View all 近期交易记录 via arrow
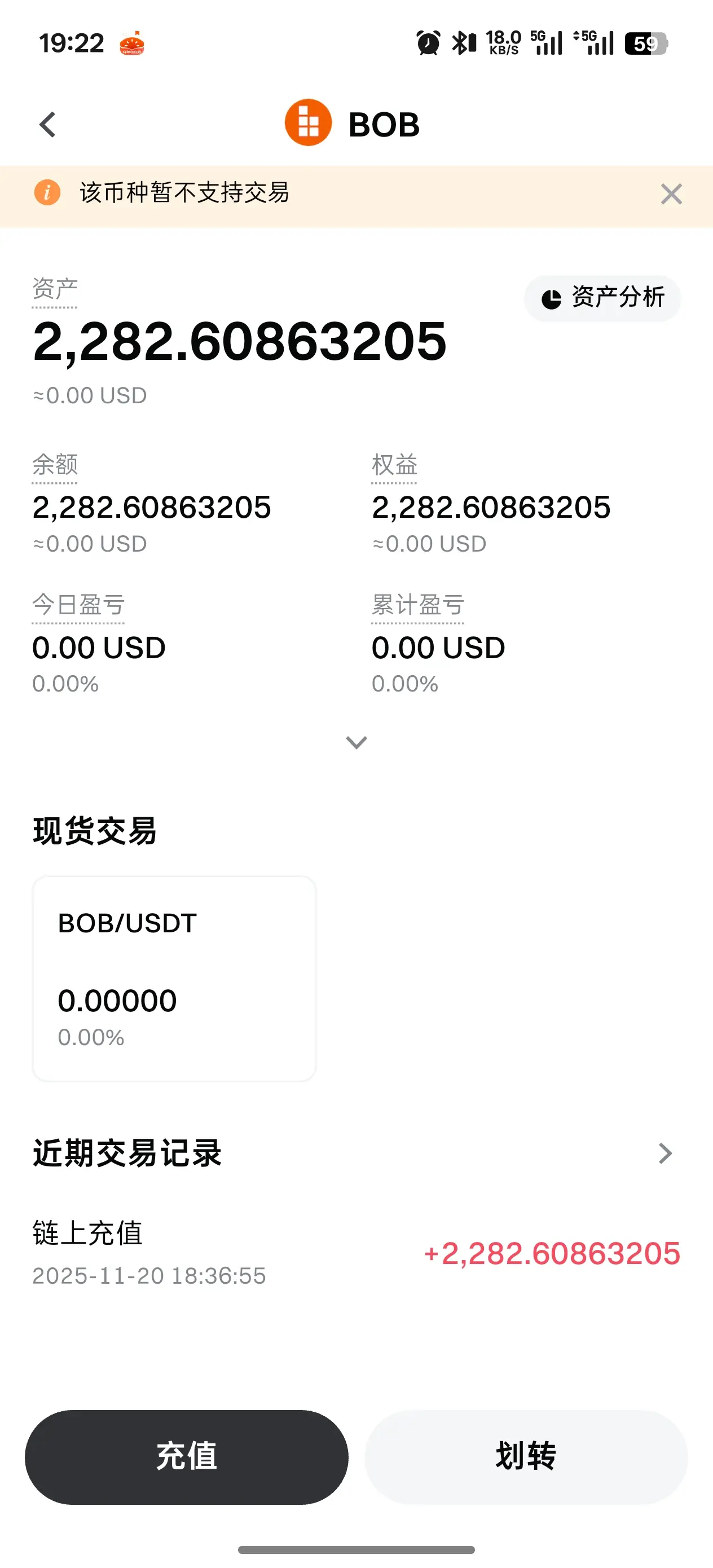 (x=665, y=1153)
